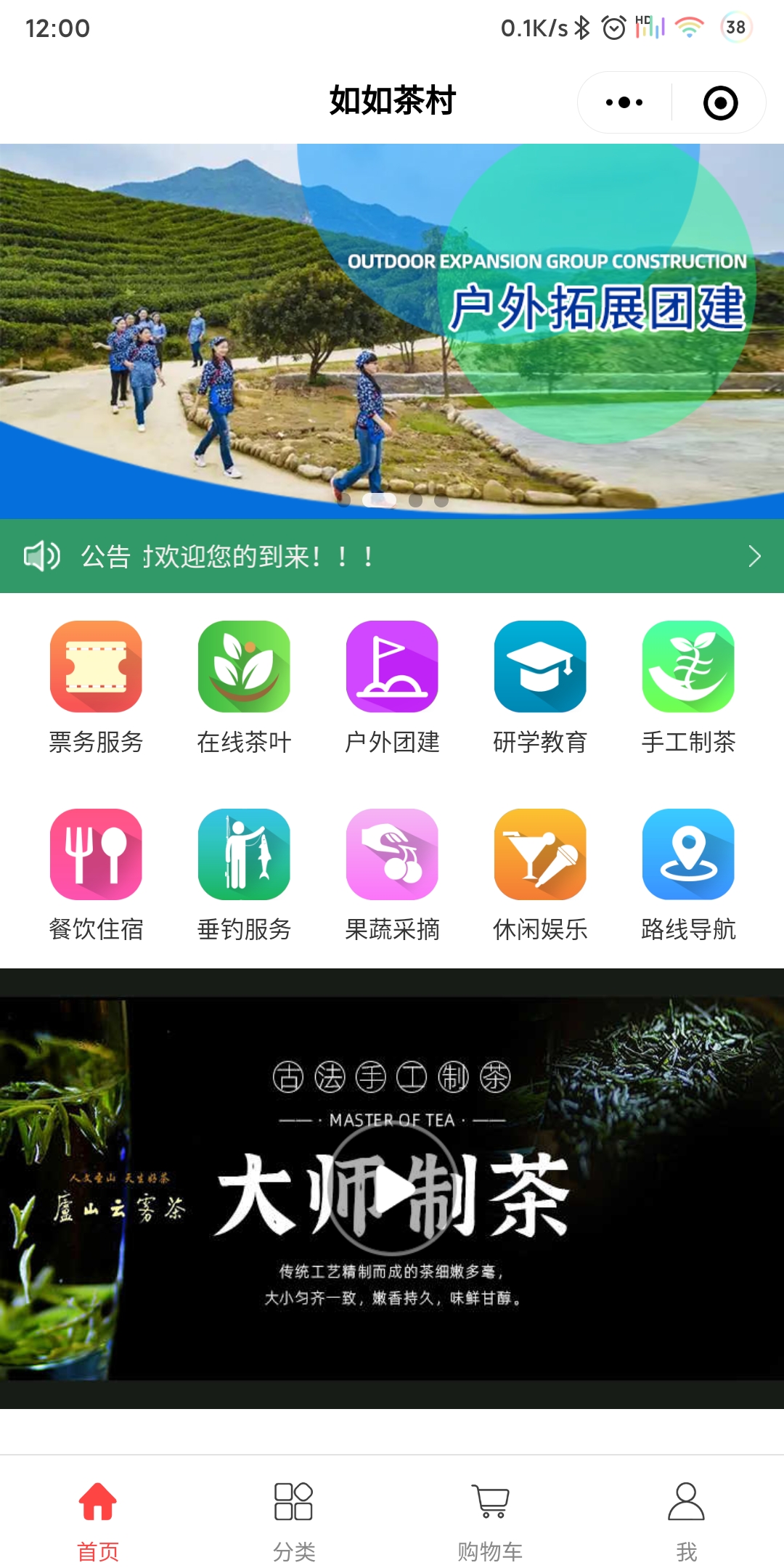Select 垂钓服务 fishing service
The height and width of the screenshot is (1568, 784).
(x=244, y=874)
